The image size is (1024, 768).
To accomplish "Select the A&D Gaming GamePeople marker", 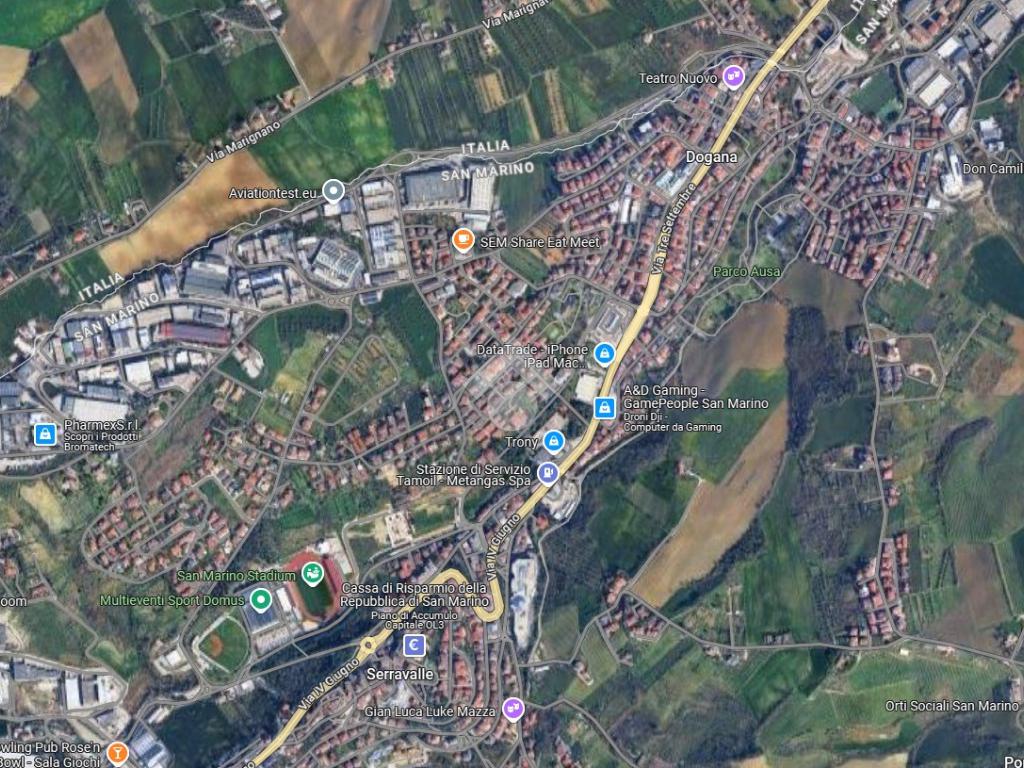I will click(x=604, y=406).
